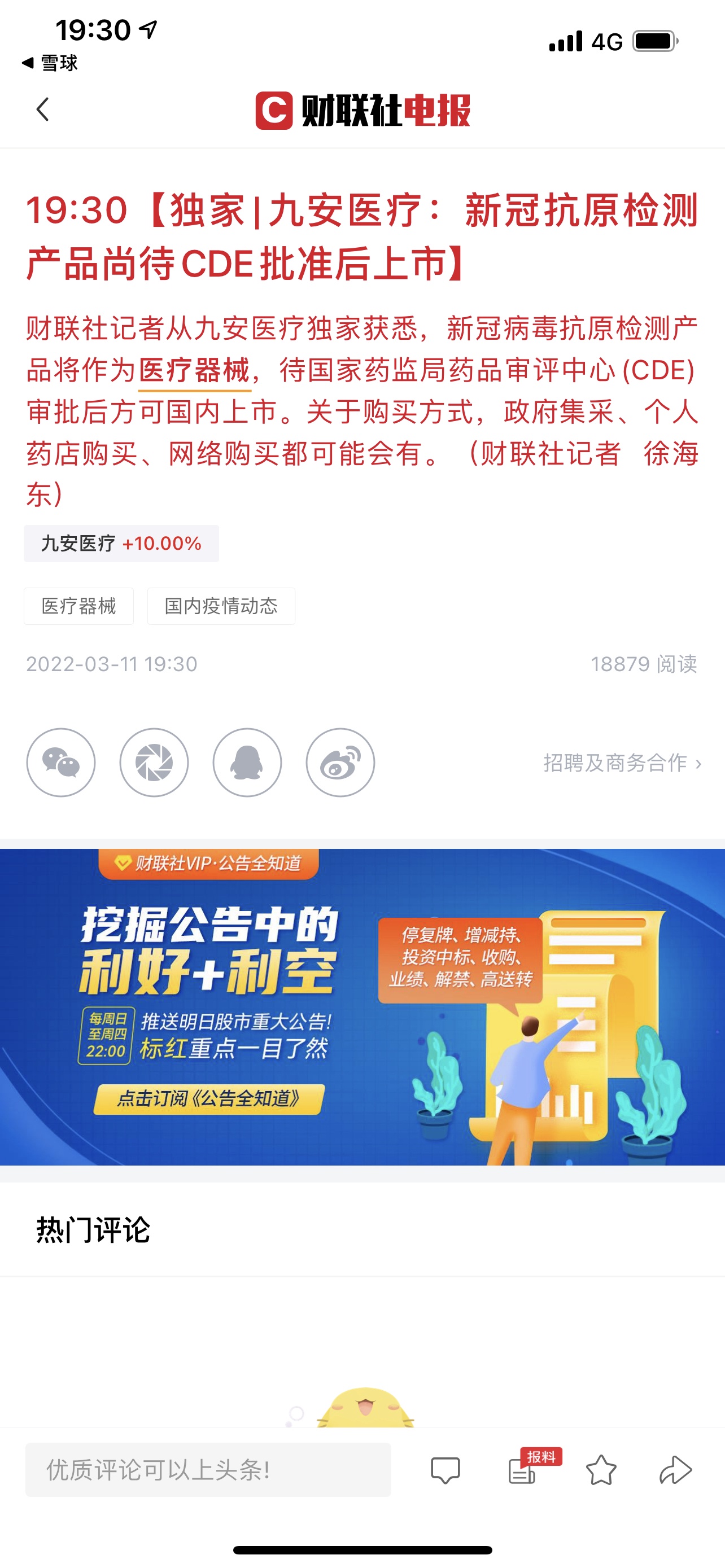Open the underlined 医疗器械 link in the article
Image resolution: width=725 pixels, height=1568 pixels.
[194, 370]
